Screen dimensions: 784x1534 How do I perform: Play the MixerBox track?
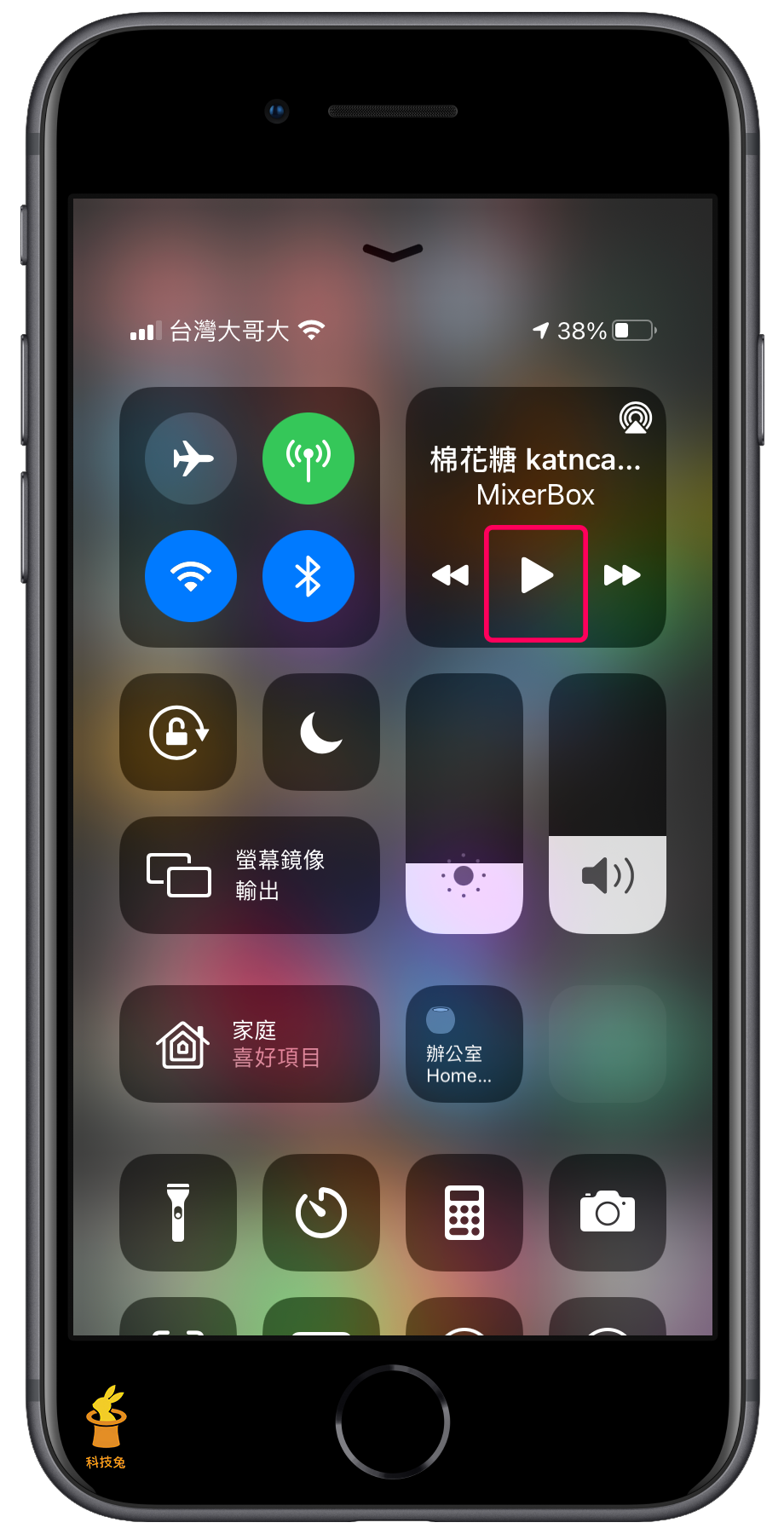click(x=536, y=576)
